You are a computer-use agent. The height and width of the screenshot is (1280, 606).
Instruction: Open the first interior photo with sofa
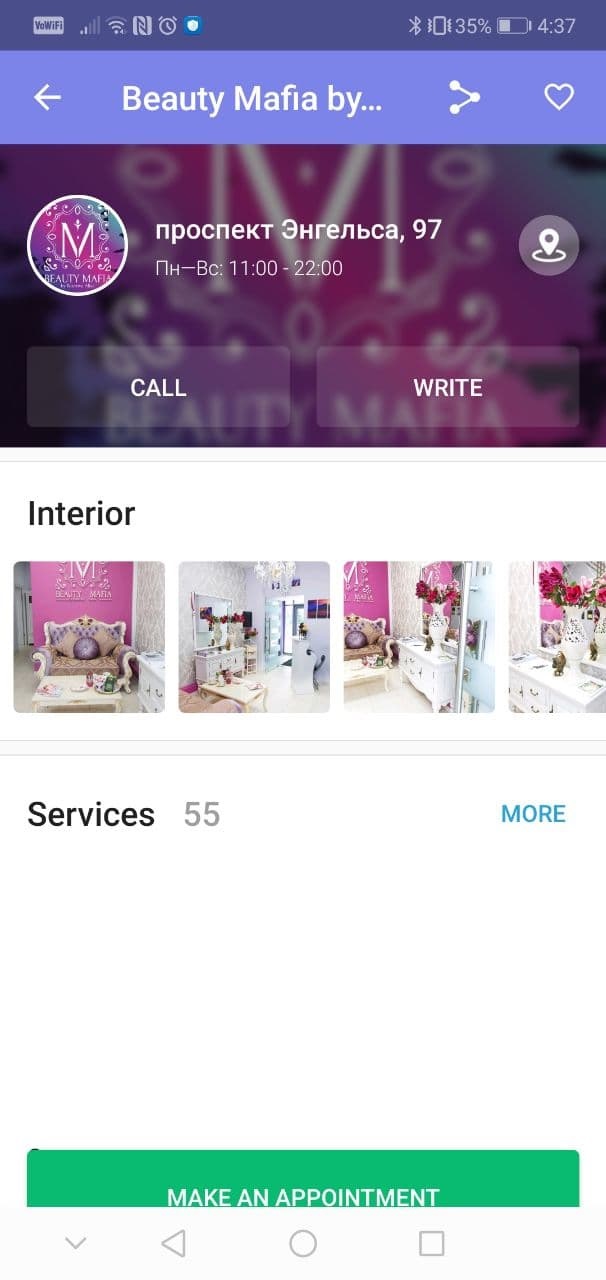[x=89, y=637]
